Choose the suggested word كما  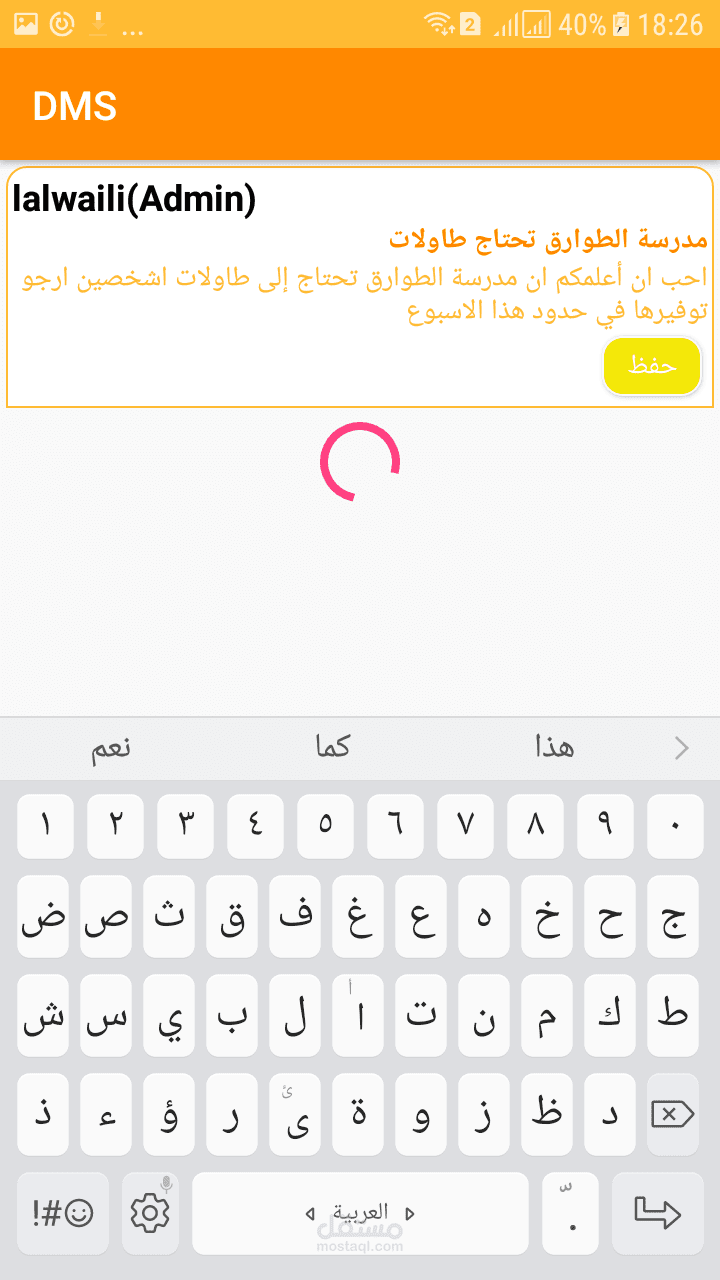tap(332, 748)
